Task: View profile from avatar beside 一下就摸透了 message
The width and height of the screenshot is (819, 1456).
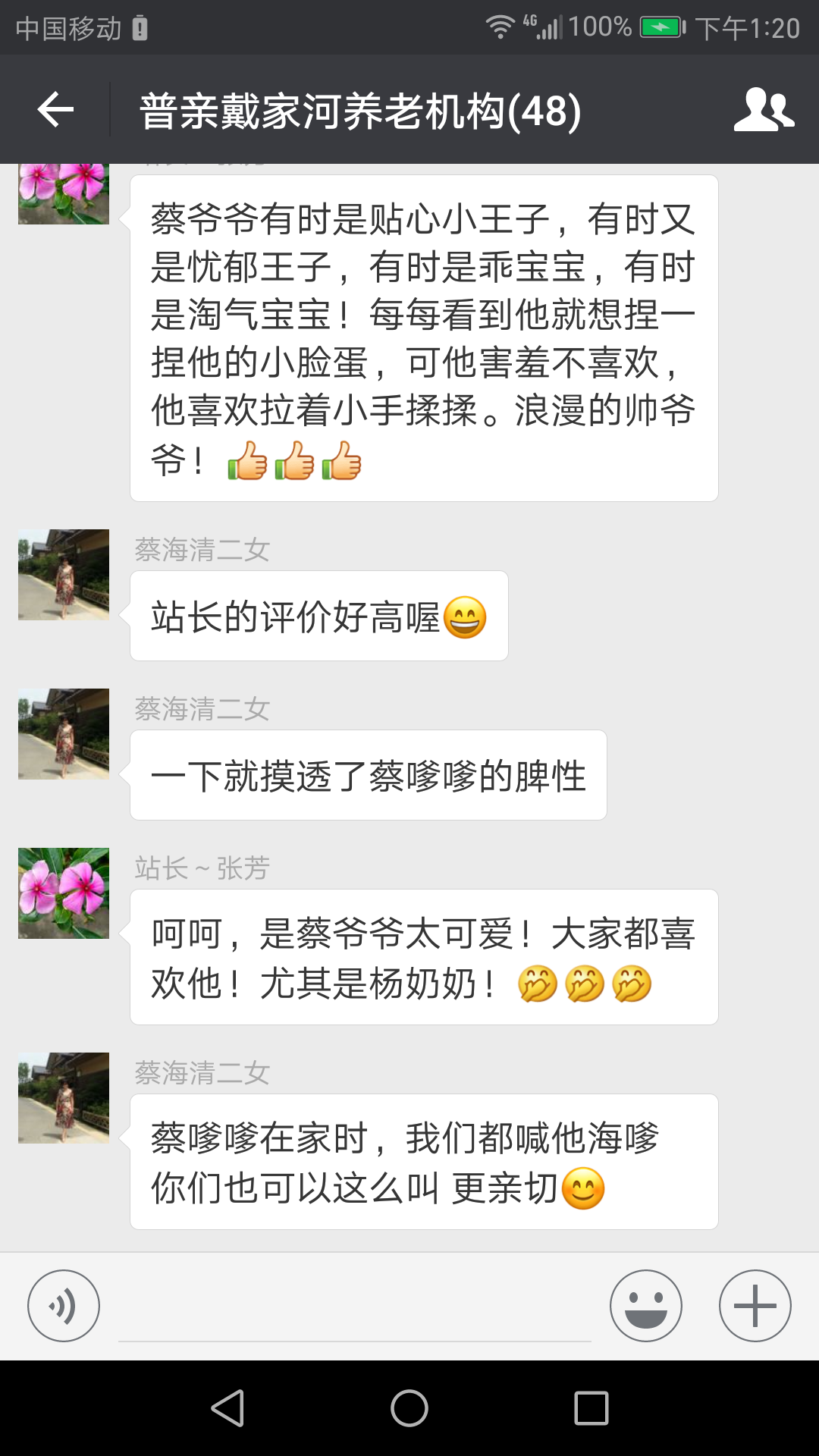Action: pyautogui.click(x=64, y=734)
